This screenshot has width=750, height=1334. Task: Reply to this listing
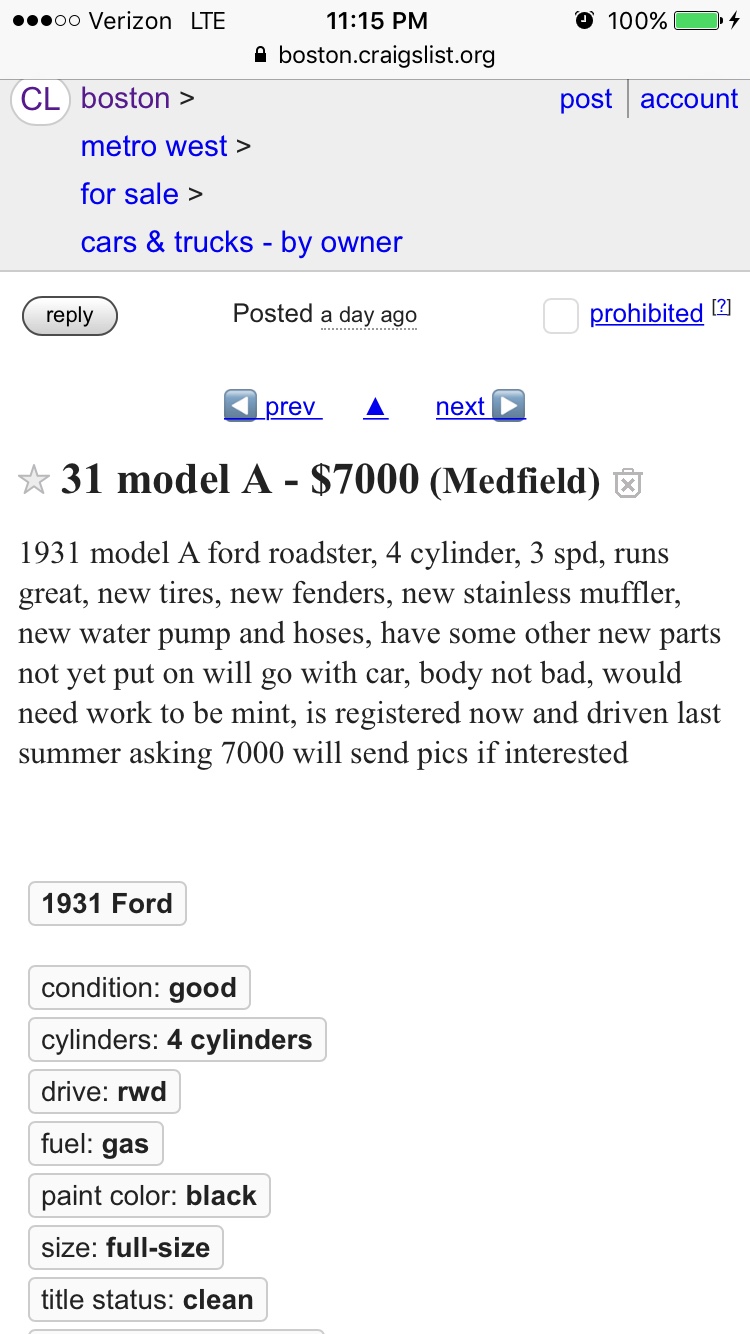point(69,315)
